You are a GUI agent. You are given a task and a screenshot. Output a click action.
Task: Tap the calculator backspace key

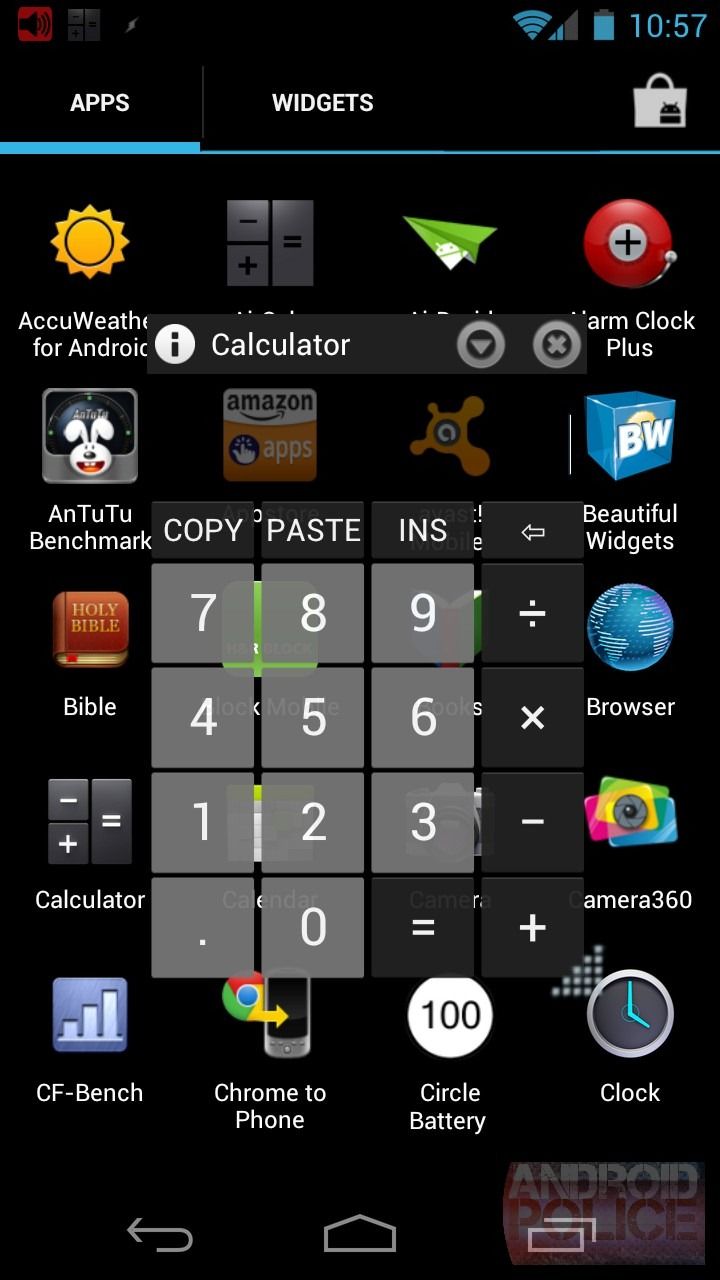tap(531, 530)
